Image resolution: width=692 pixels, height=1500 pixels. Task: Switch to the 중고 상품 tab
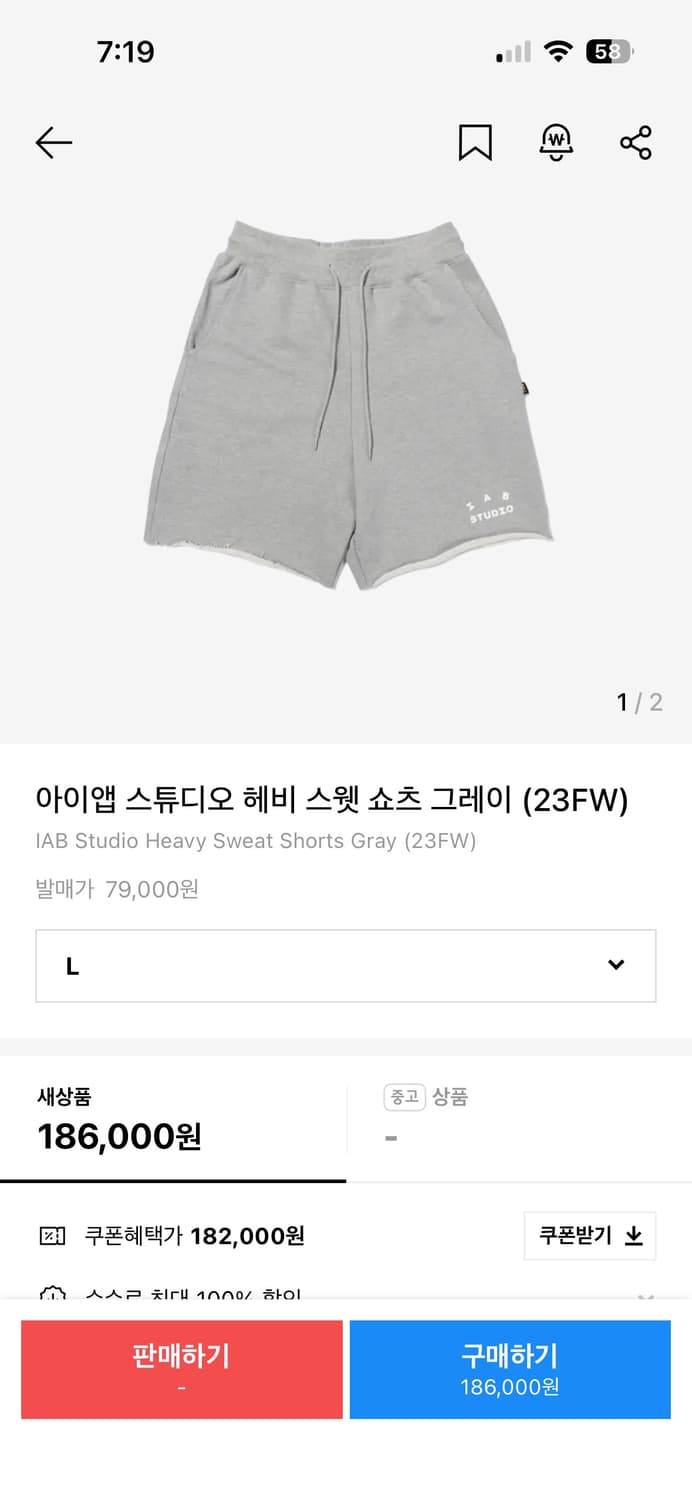tap(518, 1120)
